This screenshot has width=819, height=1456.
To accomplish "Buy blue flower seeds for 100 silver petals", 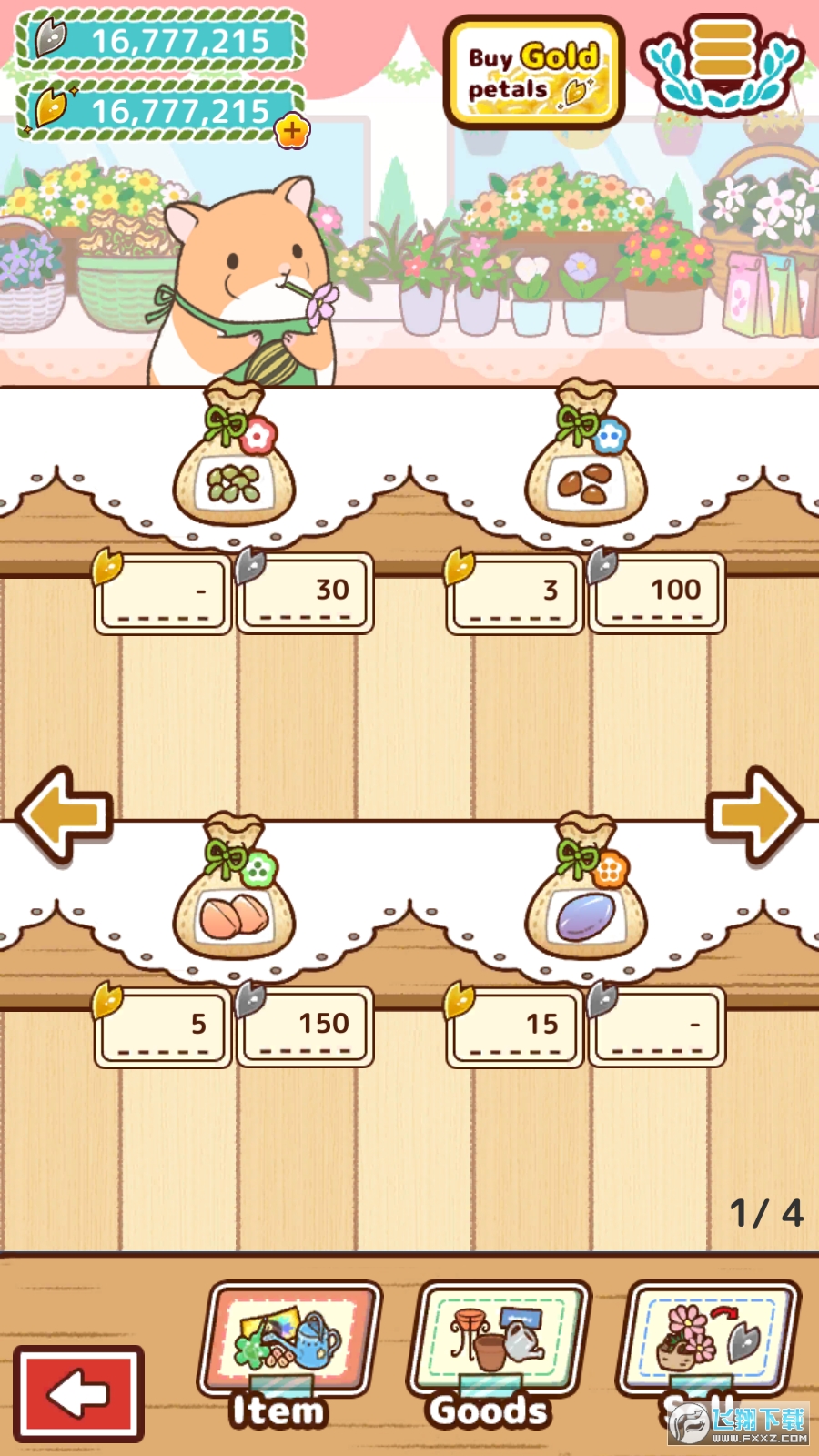I will 657,592.
